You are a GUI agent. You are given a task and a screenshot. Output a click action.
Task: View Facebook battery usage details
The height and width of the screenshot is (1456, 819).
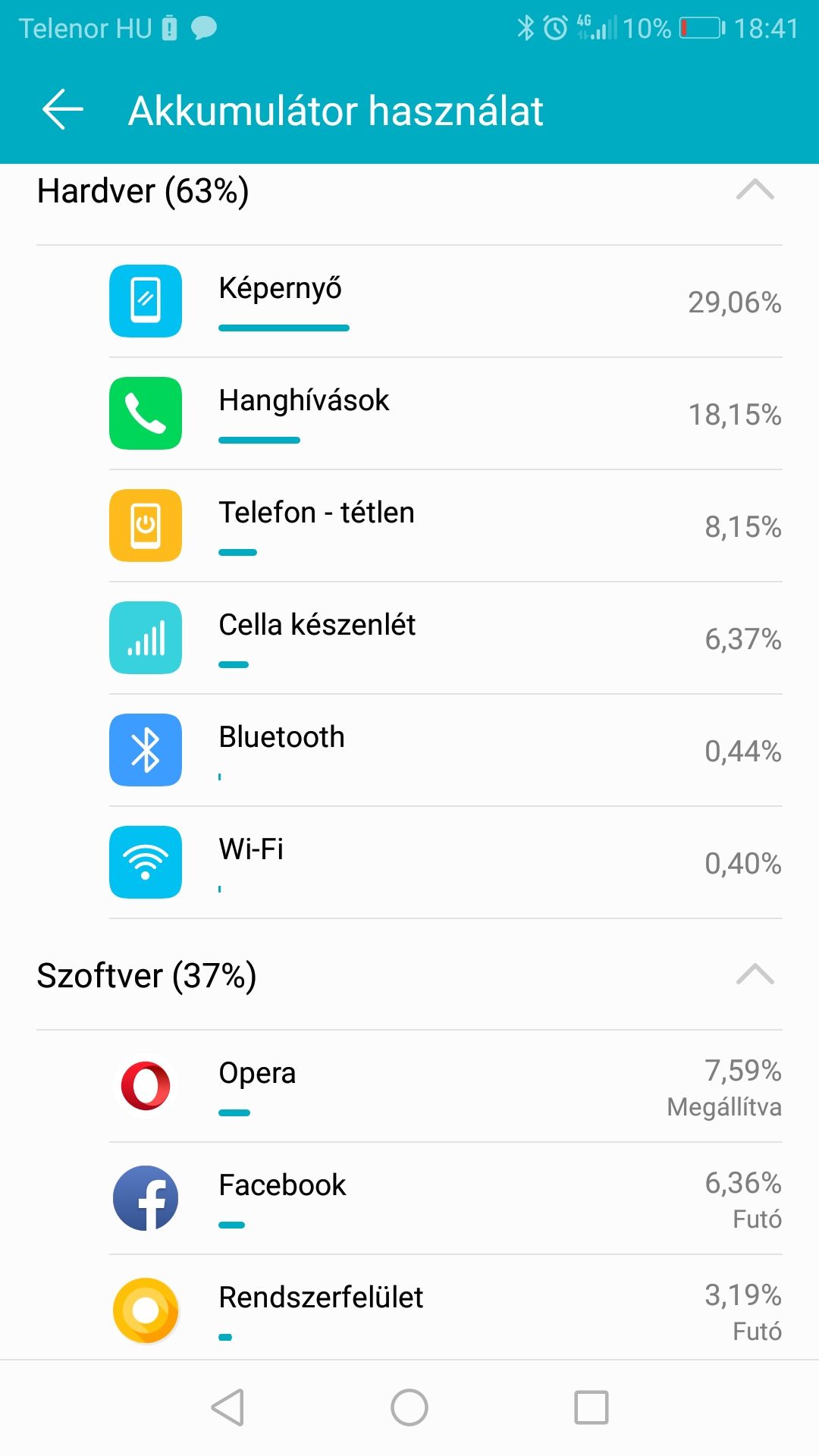[x=409, y=1198]
